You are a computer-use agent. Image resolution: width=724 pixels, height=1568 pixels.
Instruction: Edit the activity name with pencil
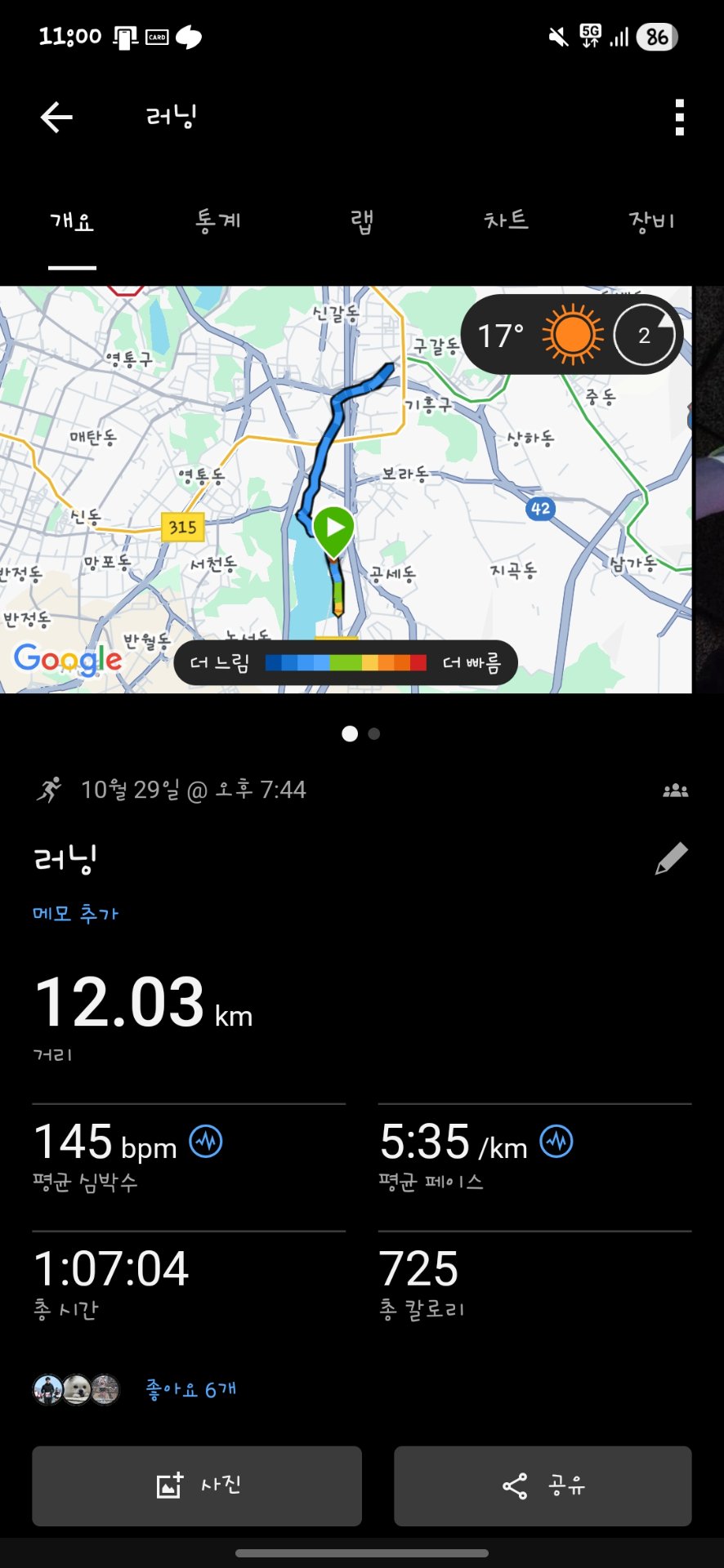coord(671,859)
